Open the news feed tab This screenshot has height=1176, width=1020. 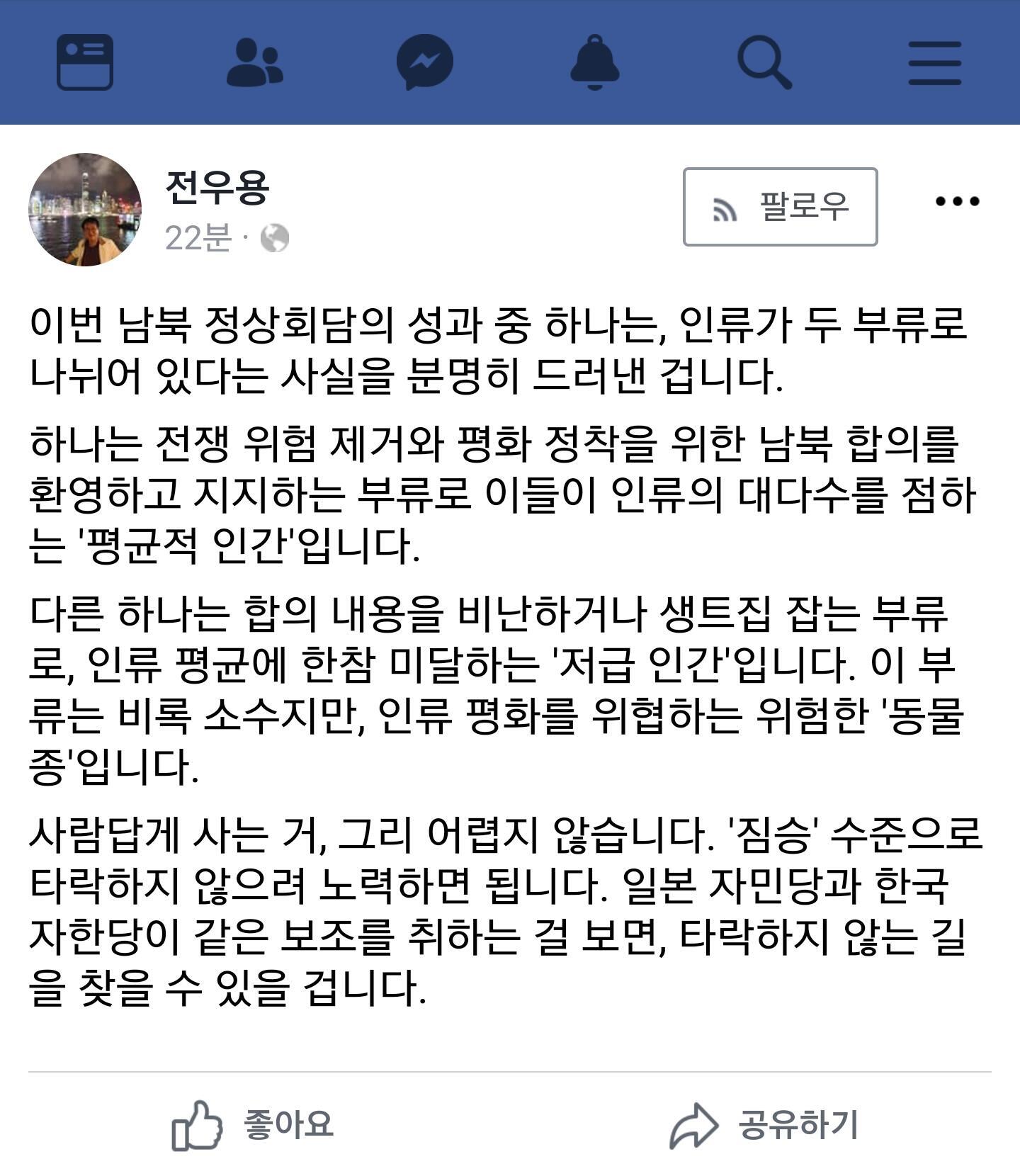pyautogui.click(x=85, y=62)
